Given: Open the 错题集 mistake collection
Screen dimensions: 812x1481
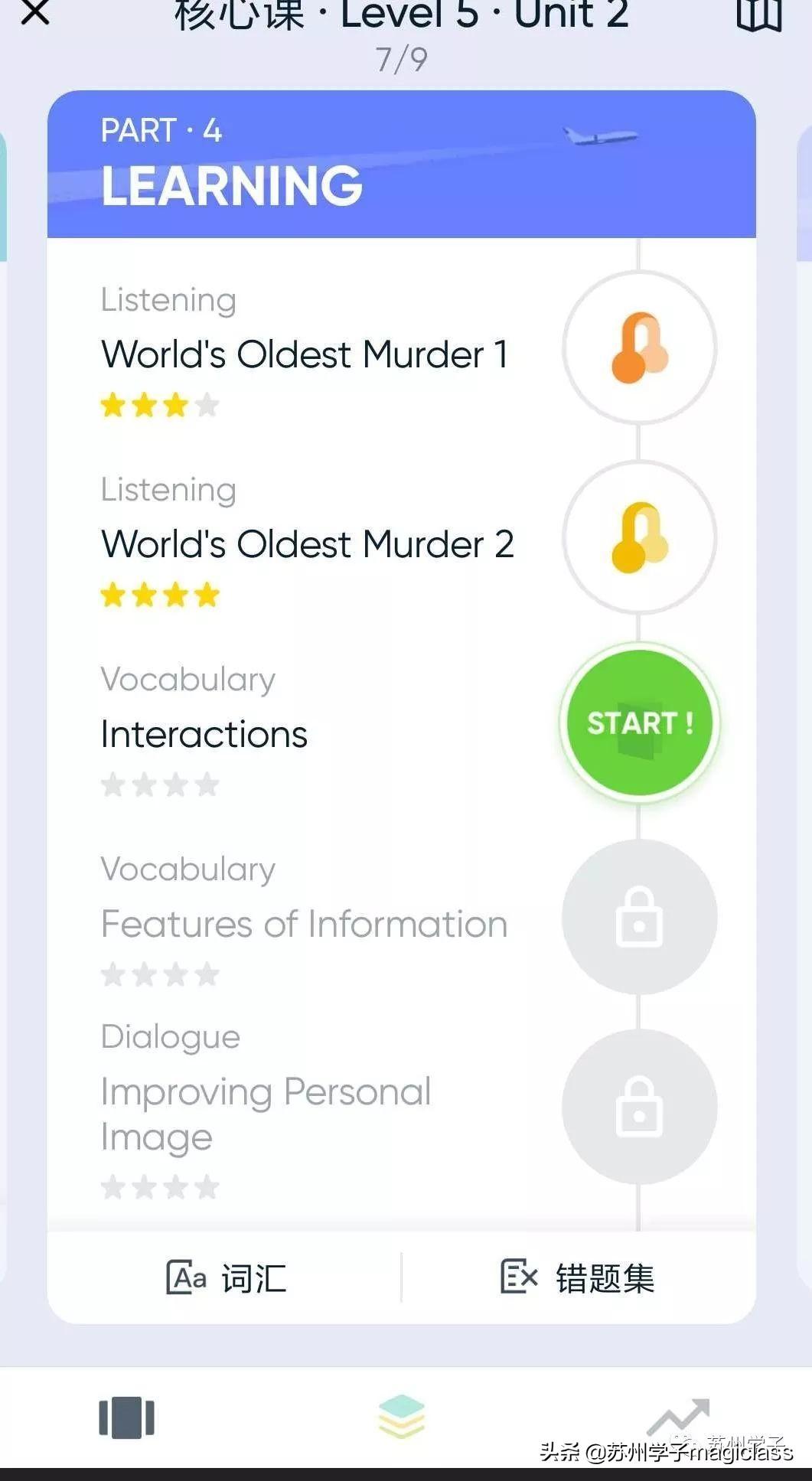Looking at the screenshot, I should pyautogui.click(x=578, y=1277).
